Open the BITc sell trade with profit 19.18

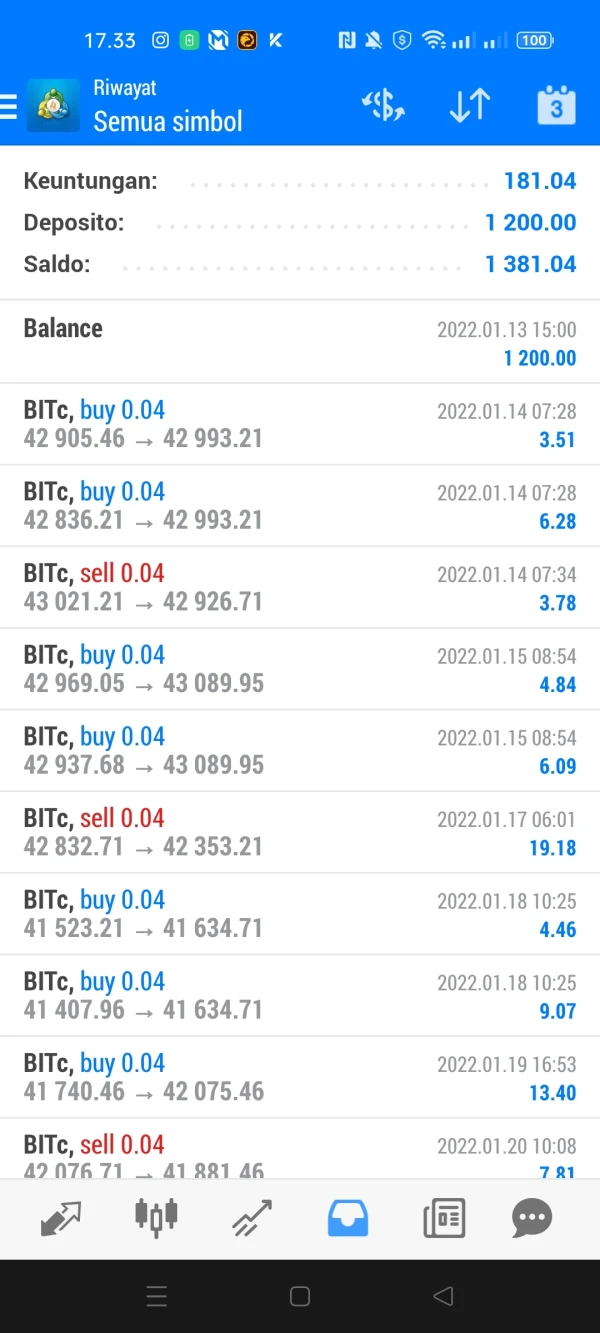click(300, 832)
